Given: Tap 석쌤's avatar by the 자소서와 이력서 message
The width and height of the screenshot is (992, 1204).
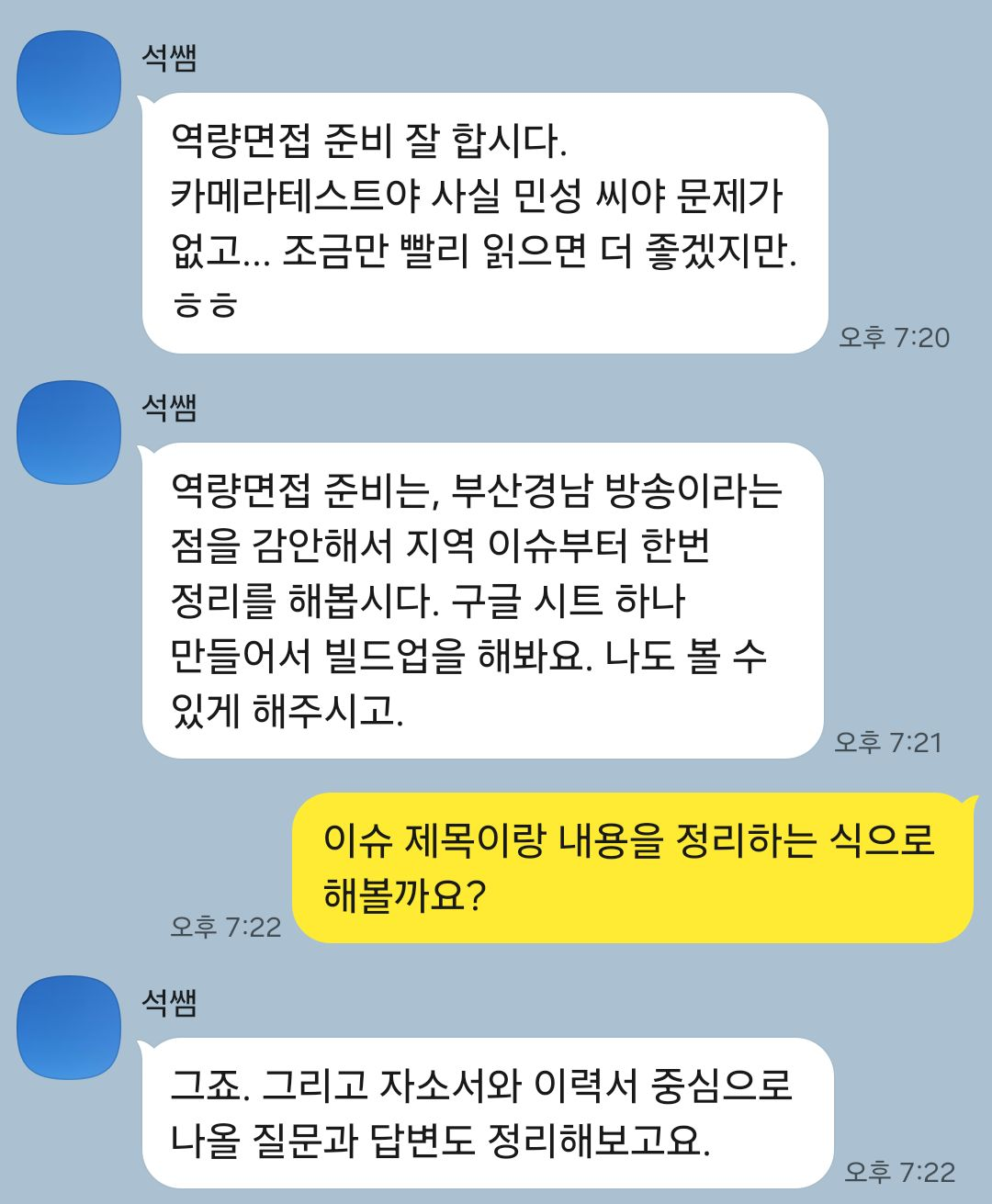Looking at the screenshot, I should [69, 1028].
